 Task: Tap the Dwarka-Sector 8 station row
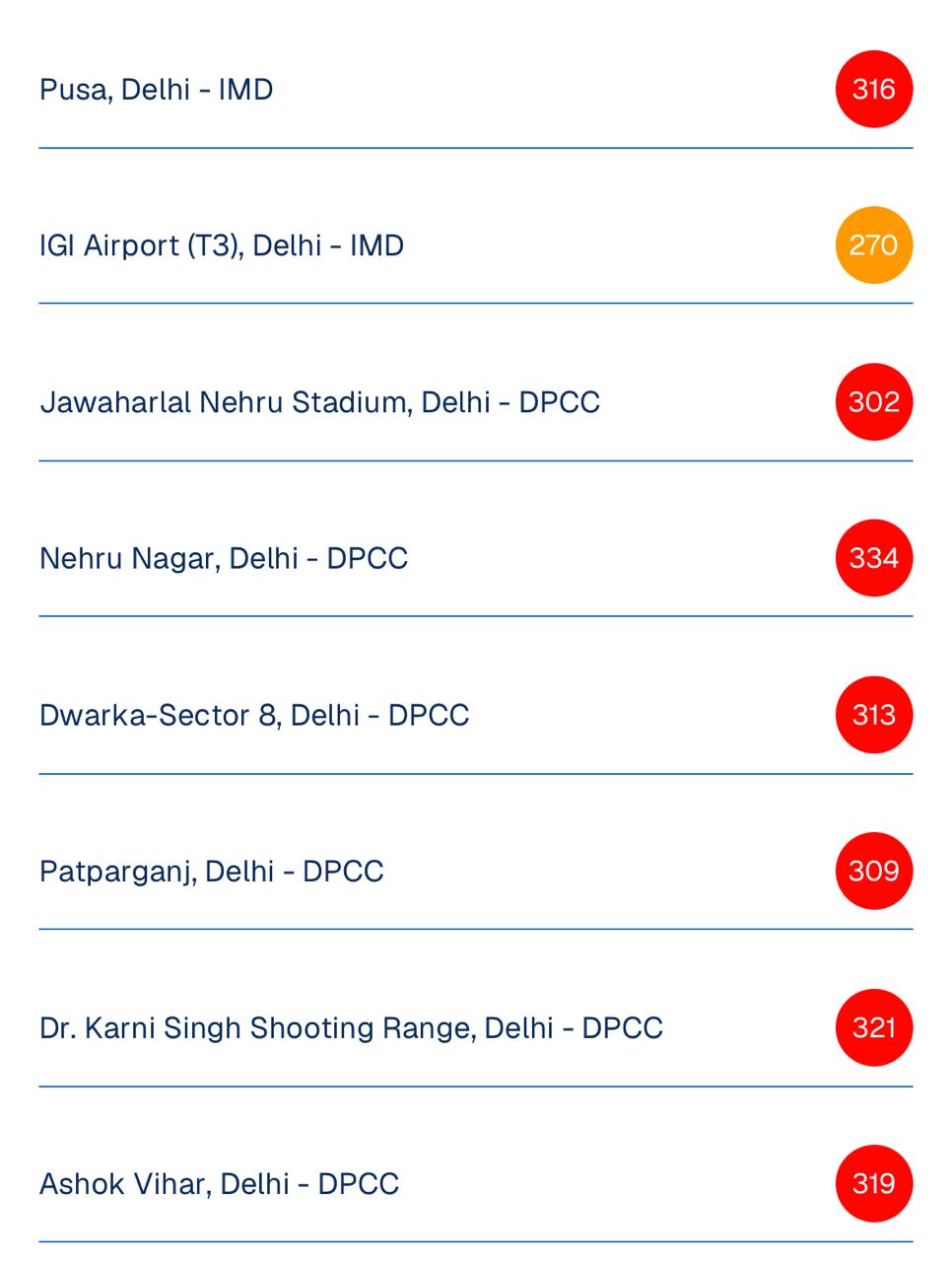[254, 715]
